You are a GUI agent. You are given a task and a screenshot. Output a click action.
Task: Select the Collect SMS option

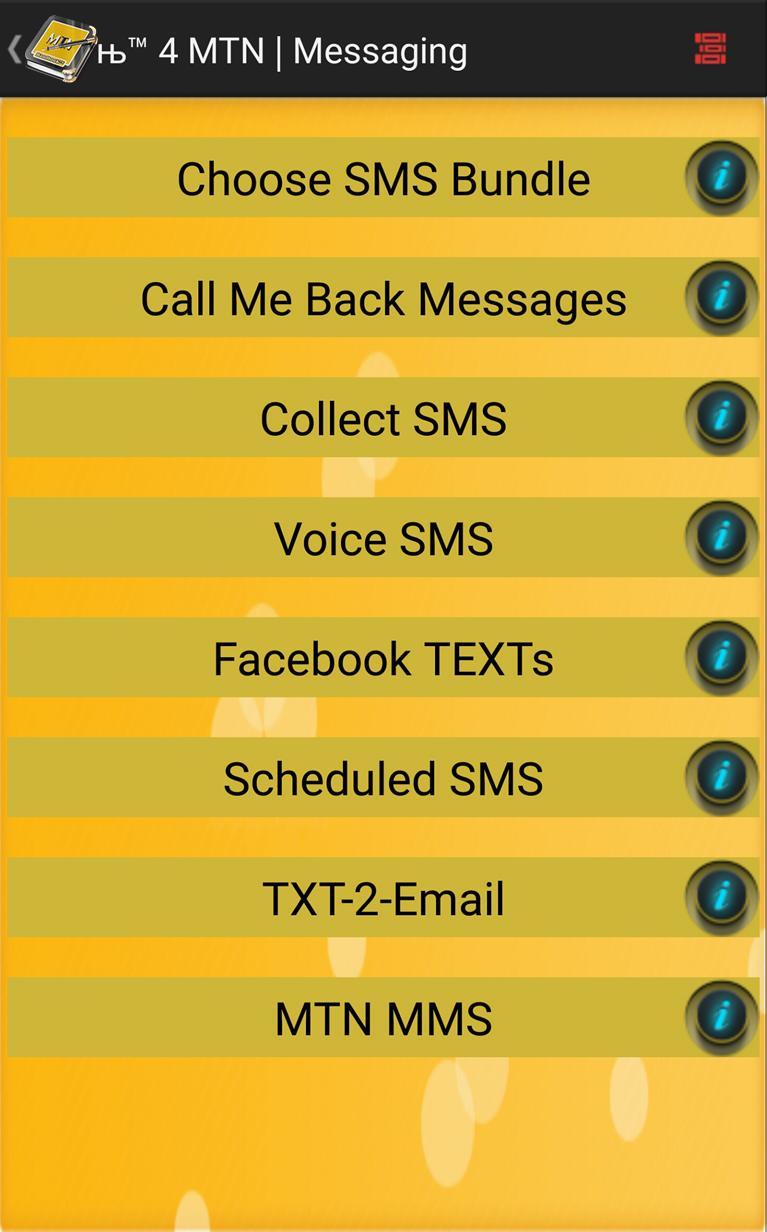383,419
